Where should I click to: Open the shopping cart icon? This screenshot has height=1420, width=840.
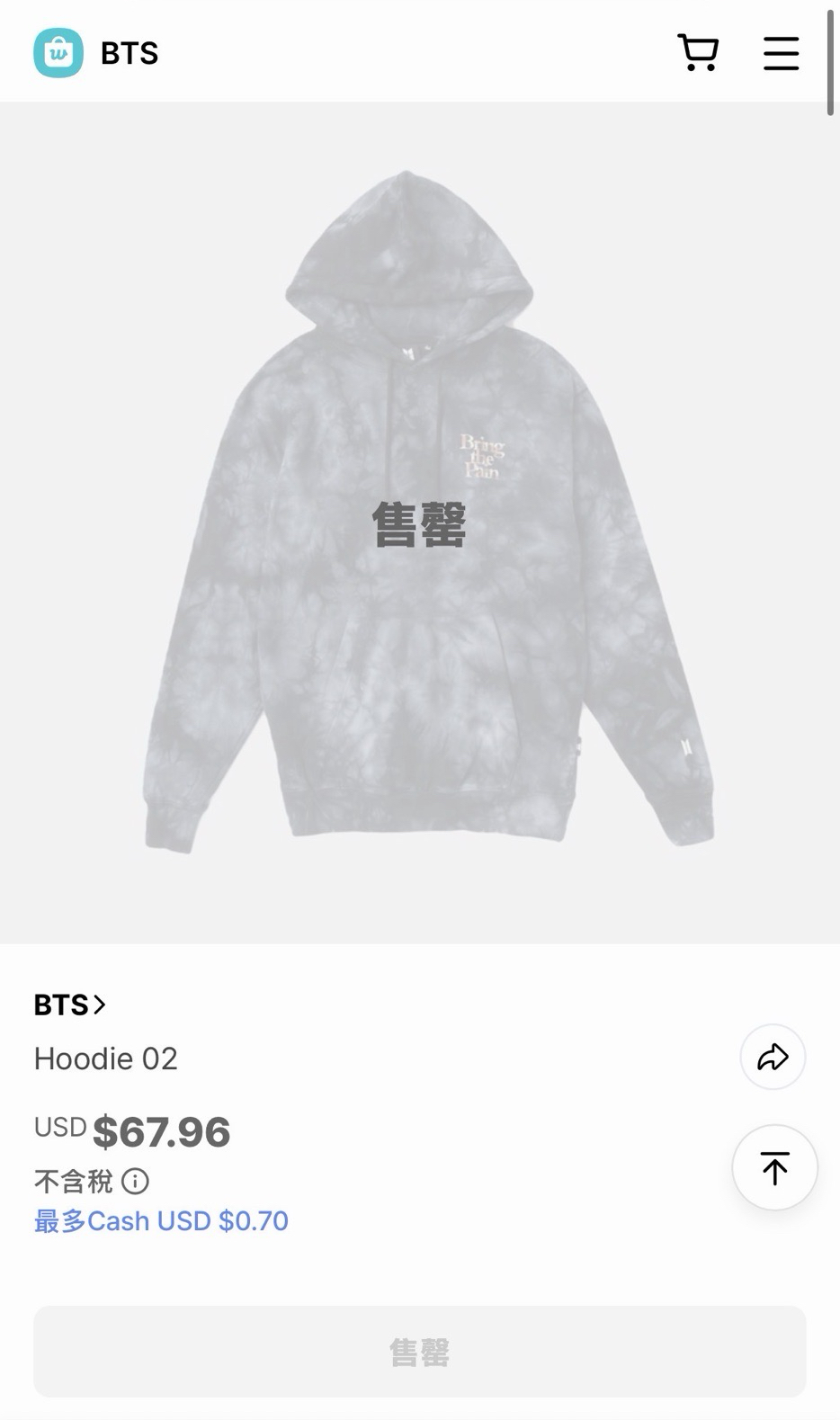click(x=699, y=52)
